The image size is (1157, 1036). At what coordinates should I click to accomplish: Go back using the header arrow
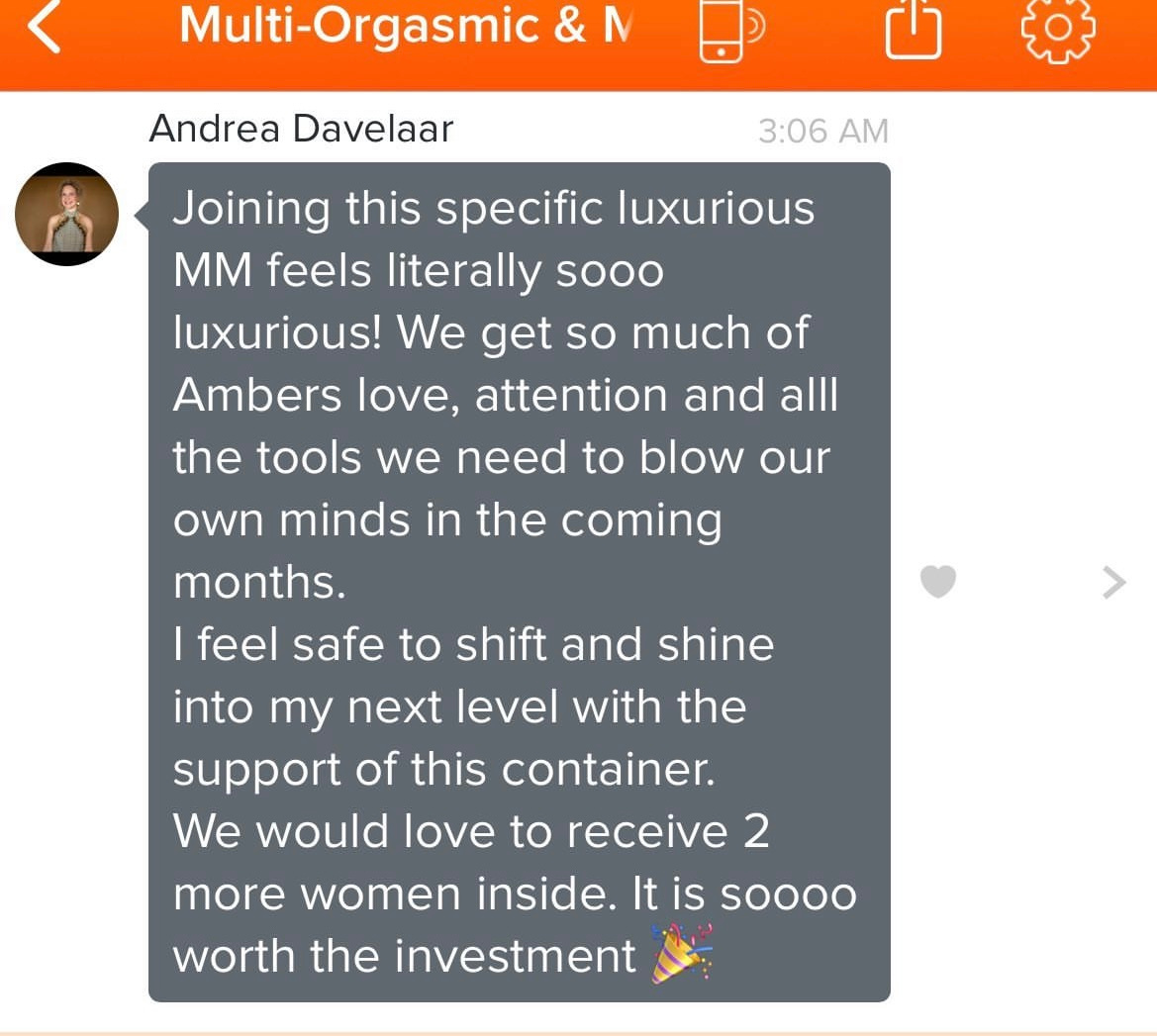(45, 28)
